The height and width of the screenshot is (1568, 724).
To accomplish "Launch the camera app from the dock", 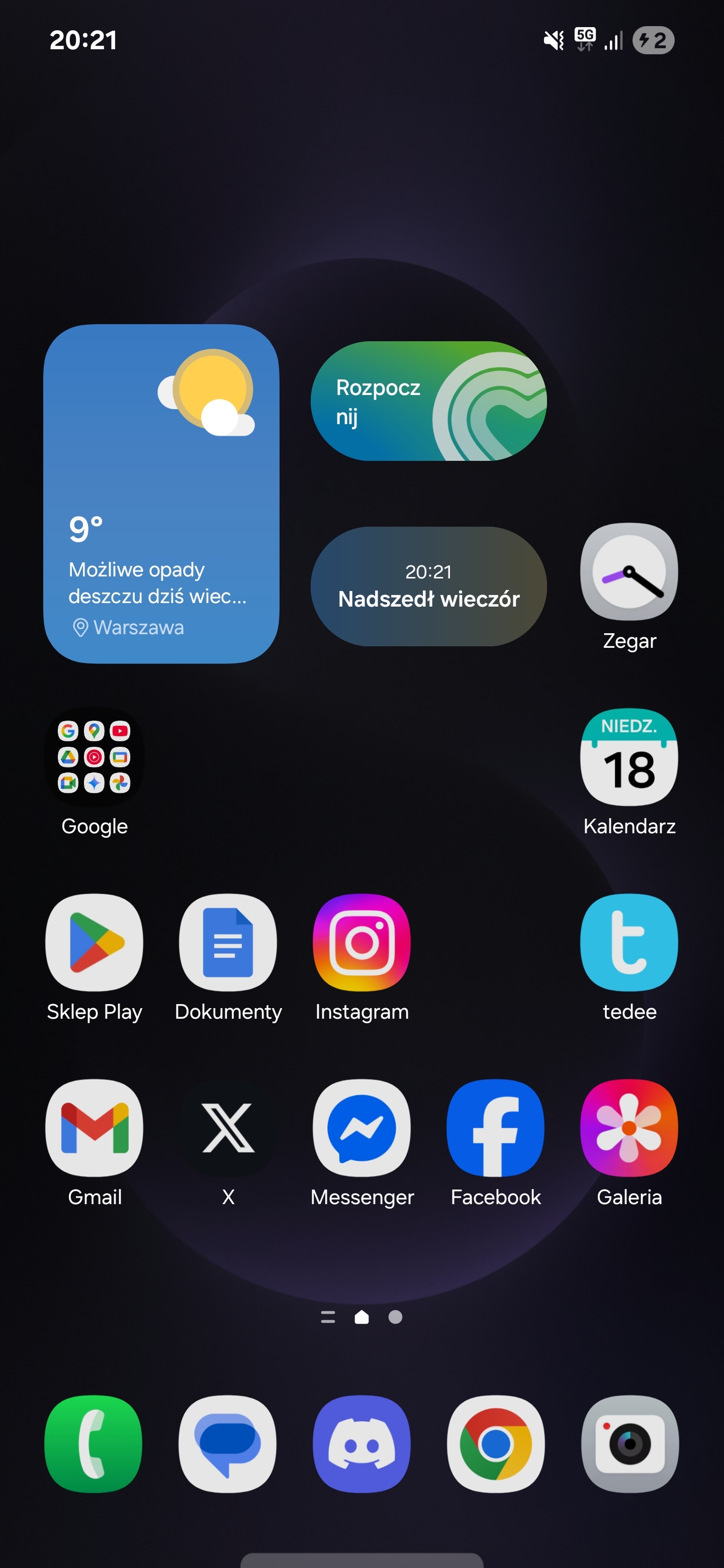I will tap(629, 1444).
